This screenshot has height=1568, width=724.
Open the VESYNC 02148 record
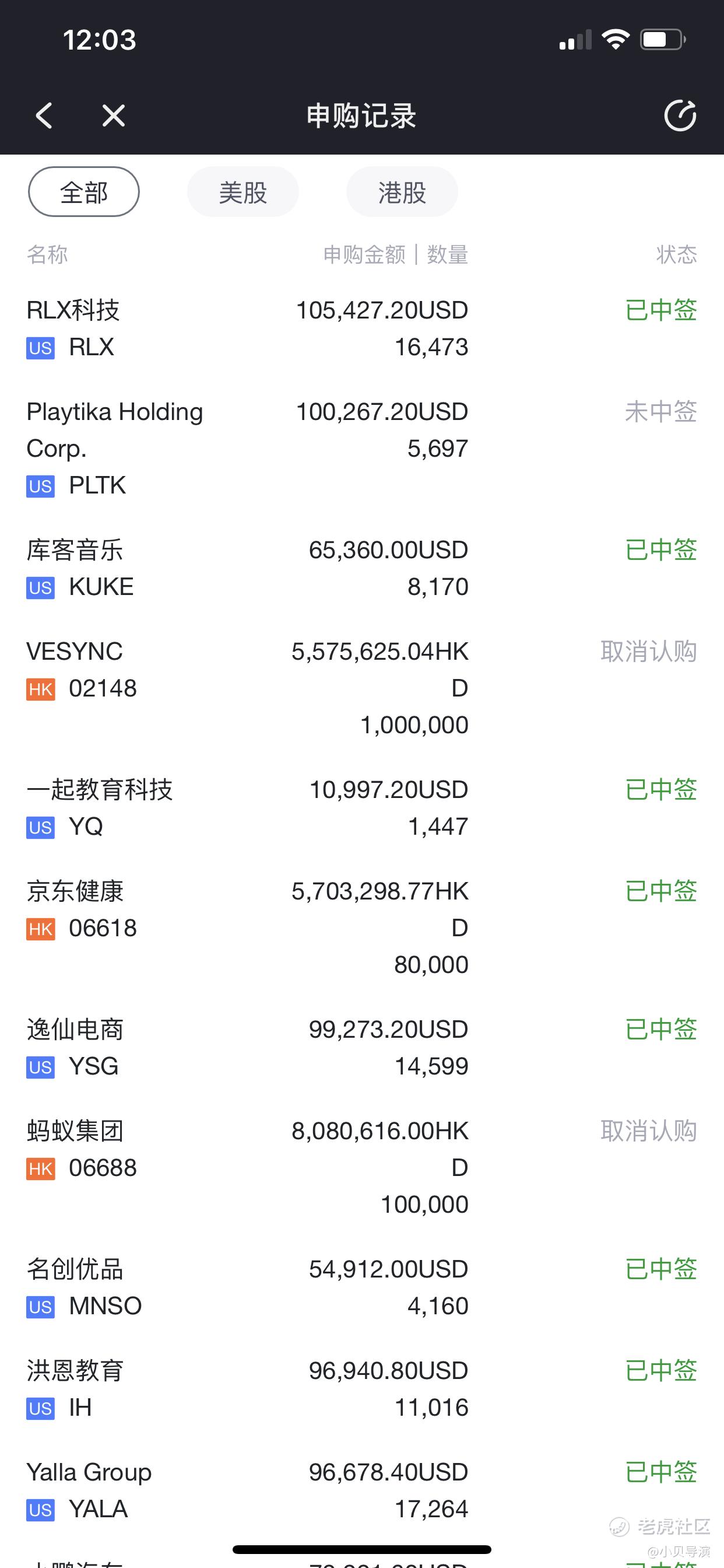click(x=362, y=688)
